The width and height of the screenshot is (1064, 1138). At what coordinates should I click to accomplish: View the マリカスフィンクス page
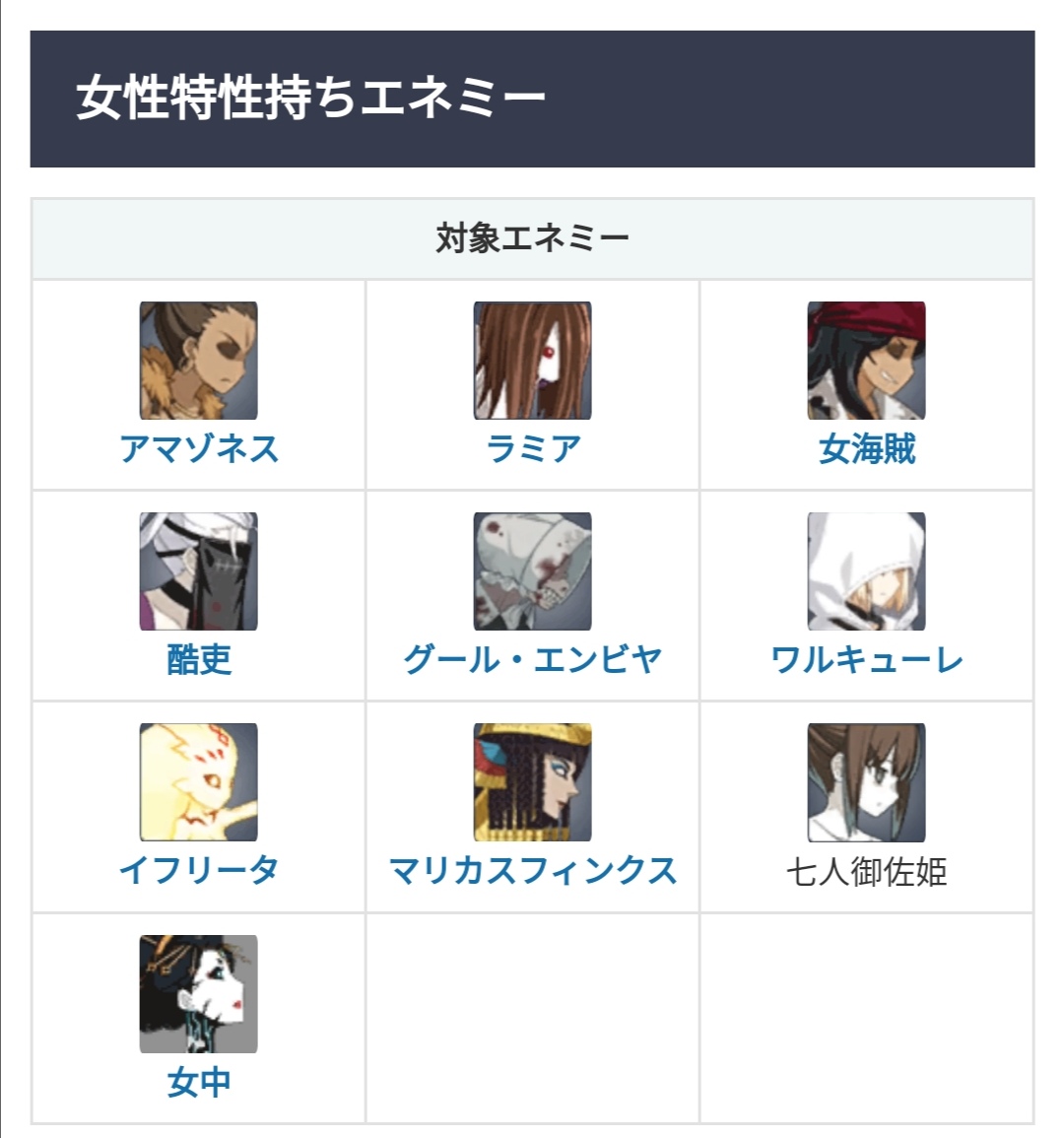533,870
